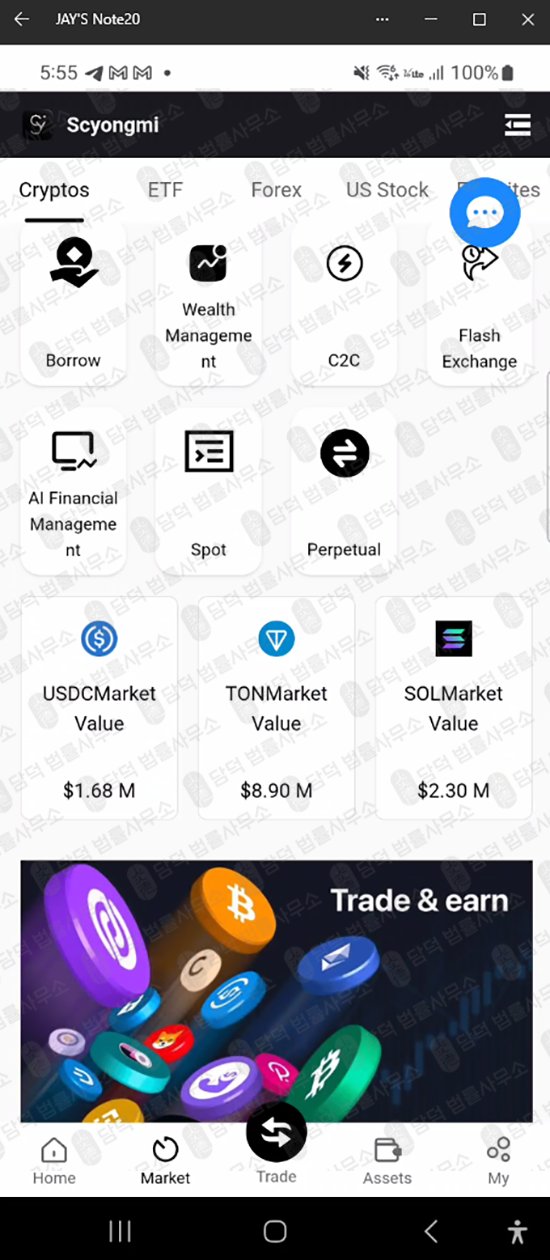View the USDC Market Value card

click(x=99, y=708)
